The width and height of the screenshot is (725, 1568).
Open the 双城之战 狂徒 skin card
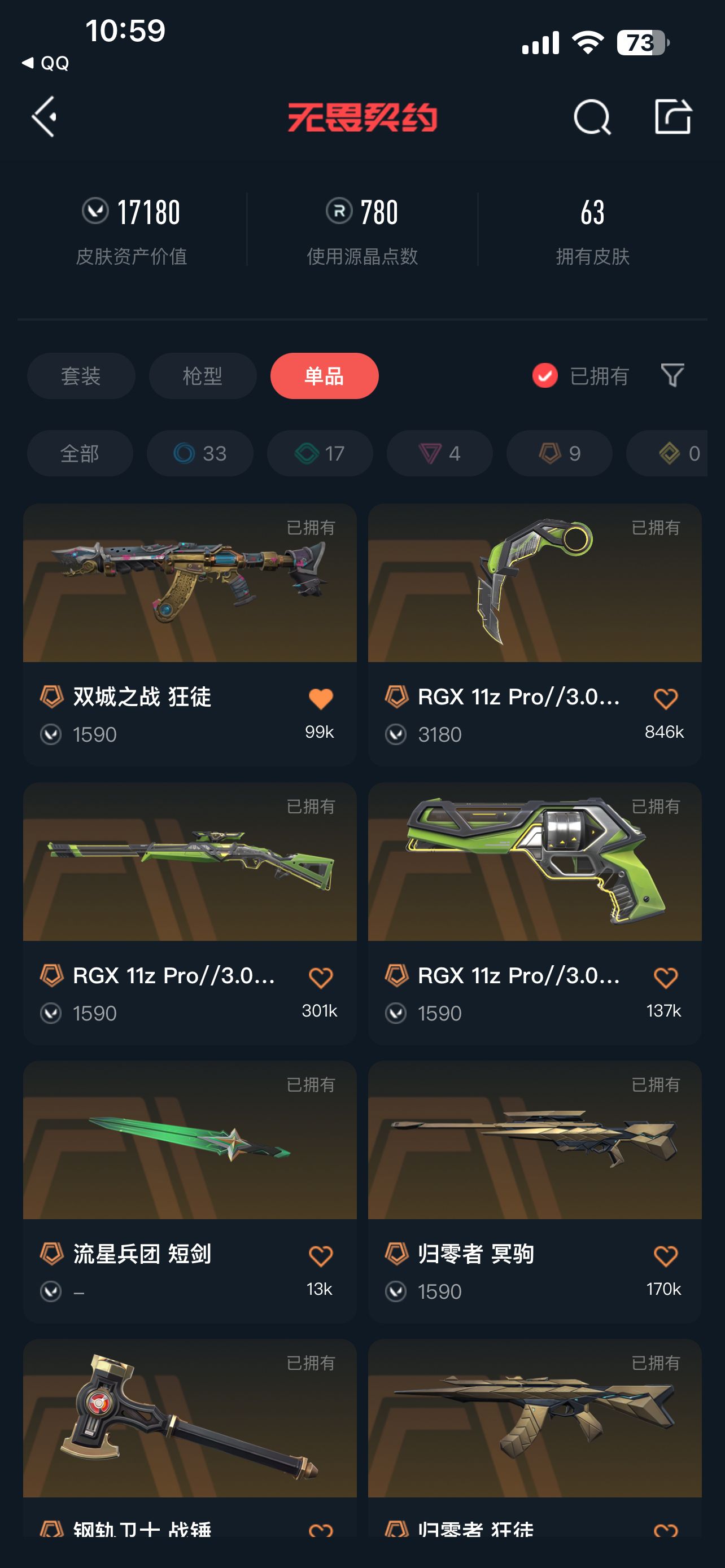click(190, 634)
